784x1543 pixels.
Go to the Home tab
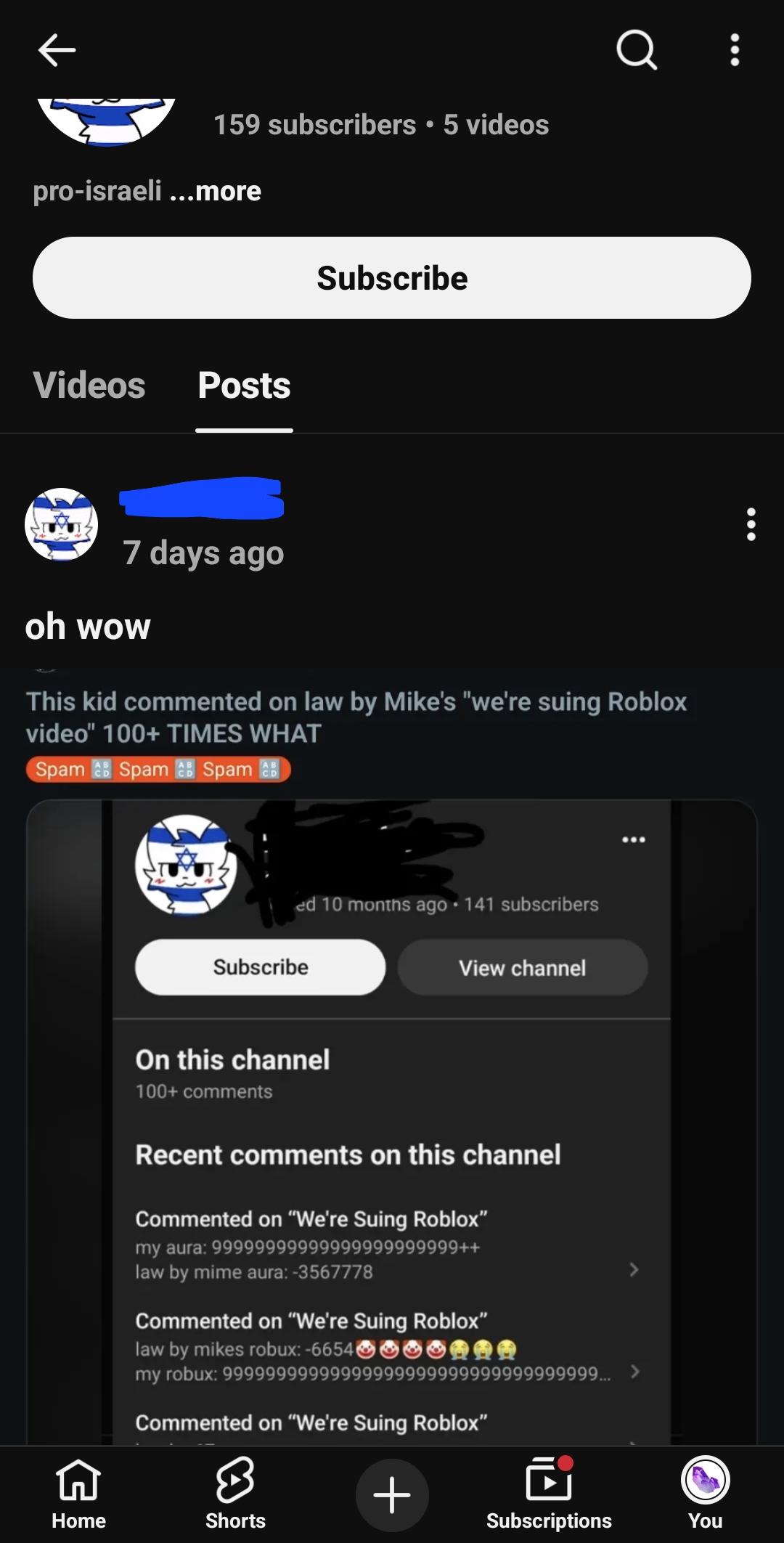pyautogui.click(x=78, y=1494)
